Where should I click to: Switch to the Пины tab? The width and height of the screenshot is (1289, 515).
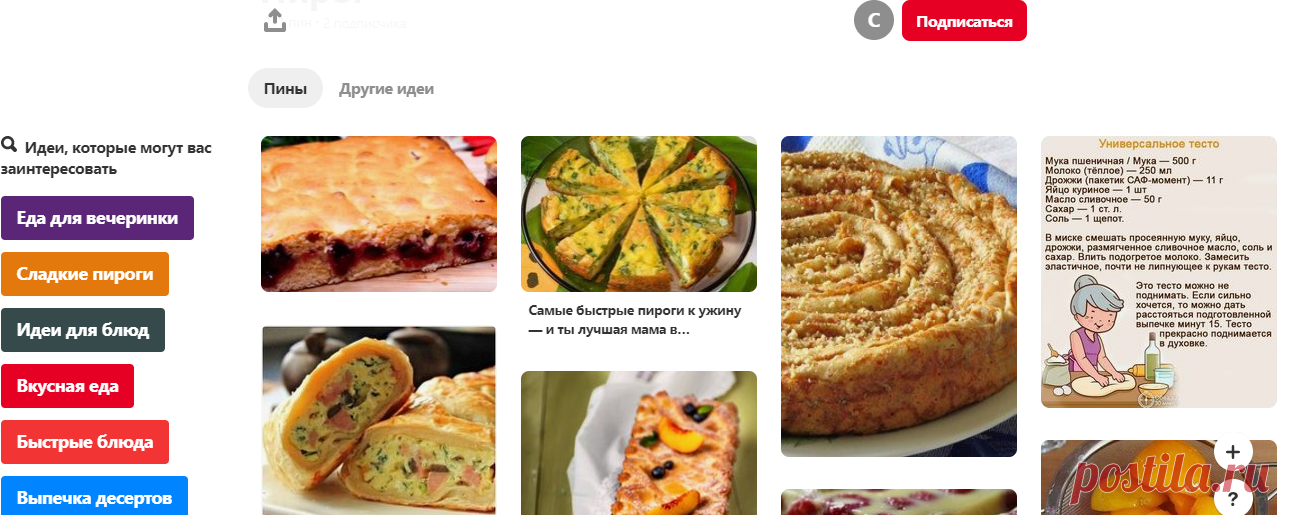click(x=285, y=88)
